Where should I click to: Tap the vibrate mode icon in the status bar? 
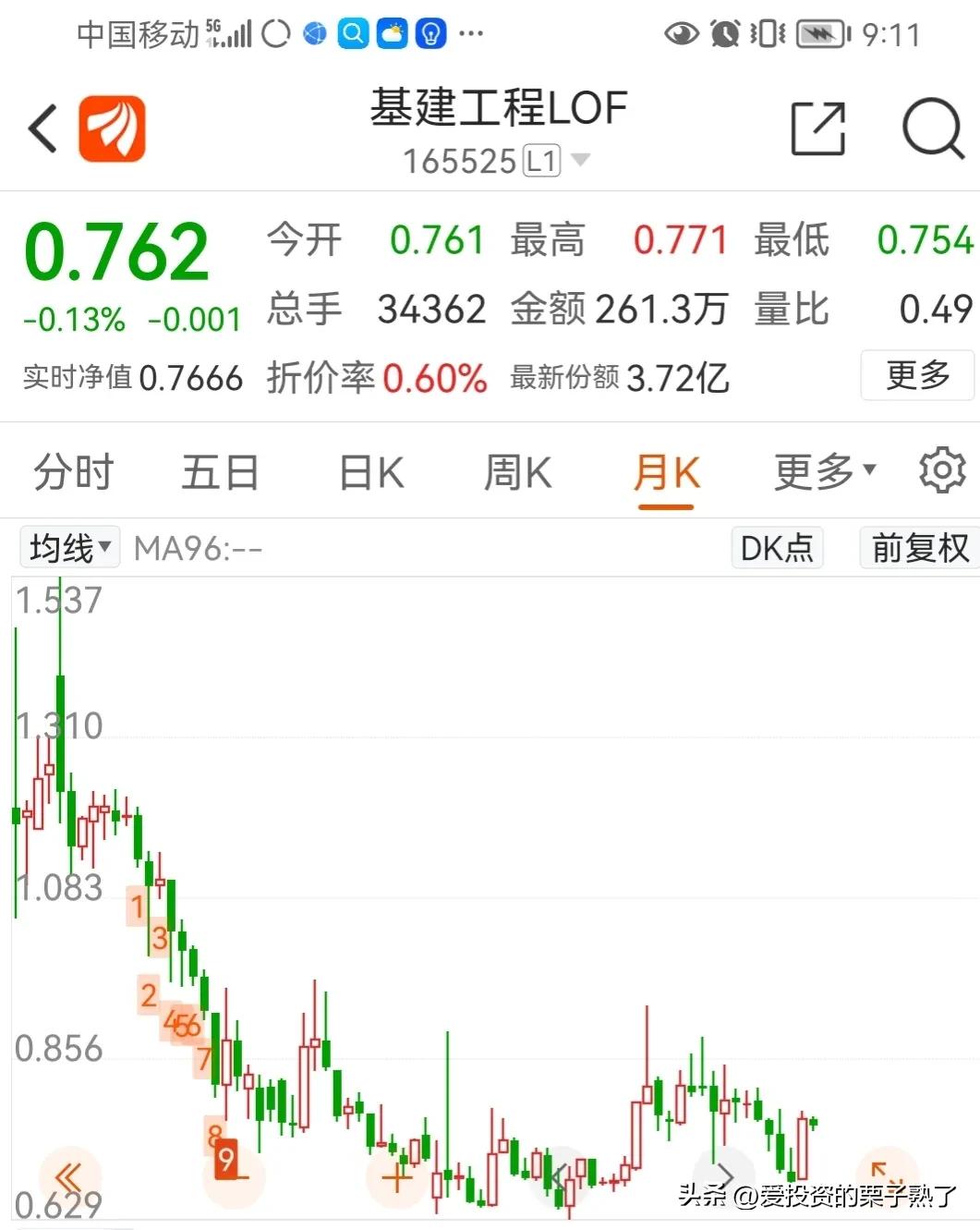[x=768, y=33]
